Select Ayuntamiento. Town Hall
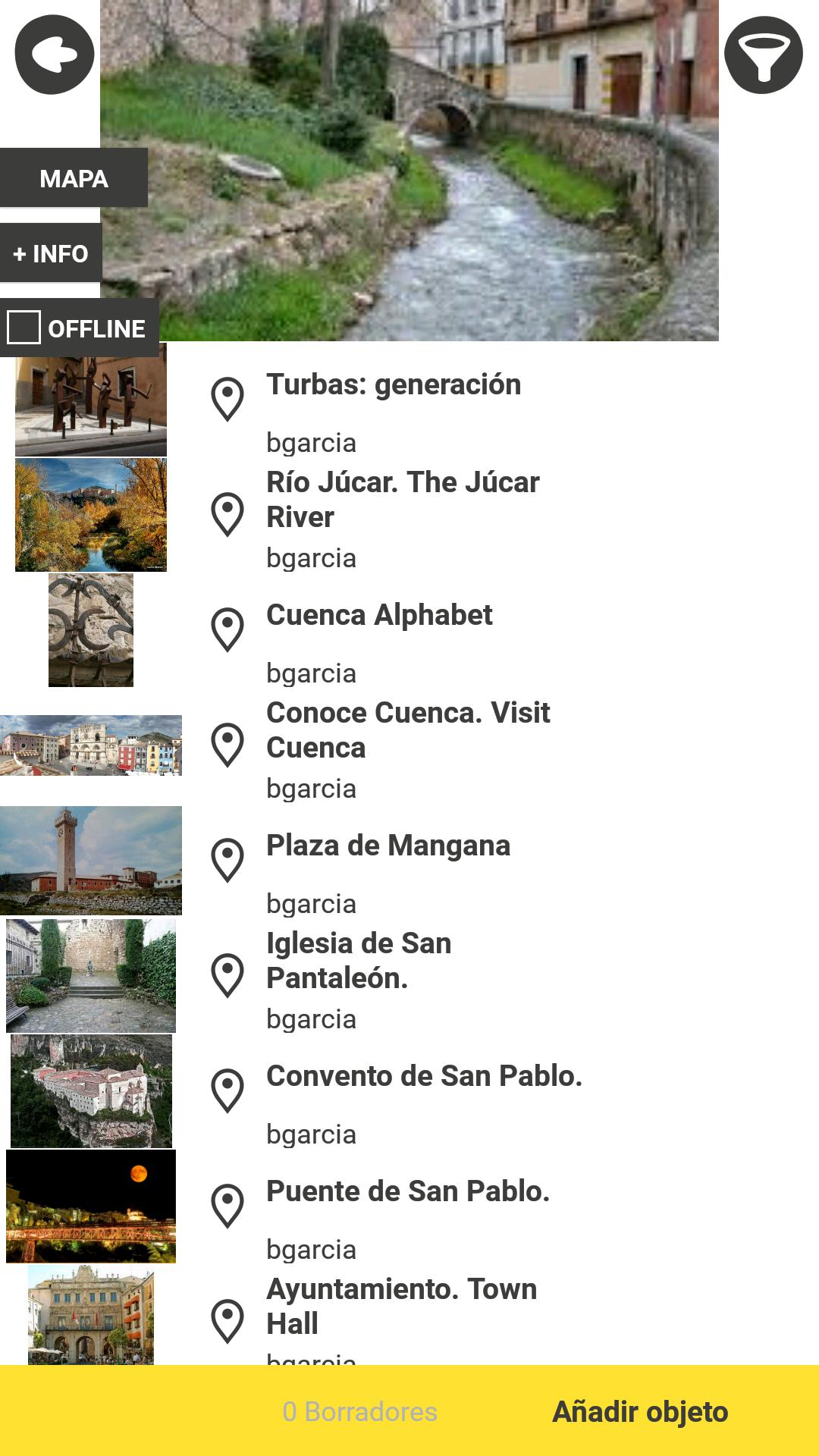819x1456 pixels. [401, 1306]
